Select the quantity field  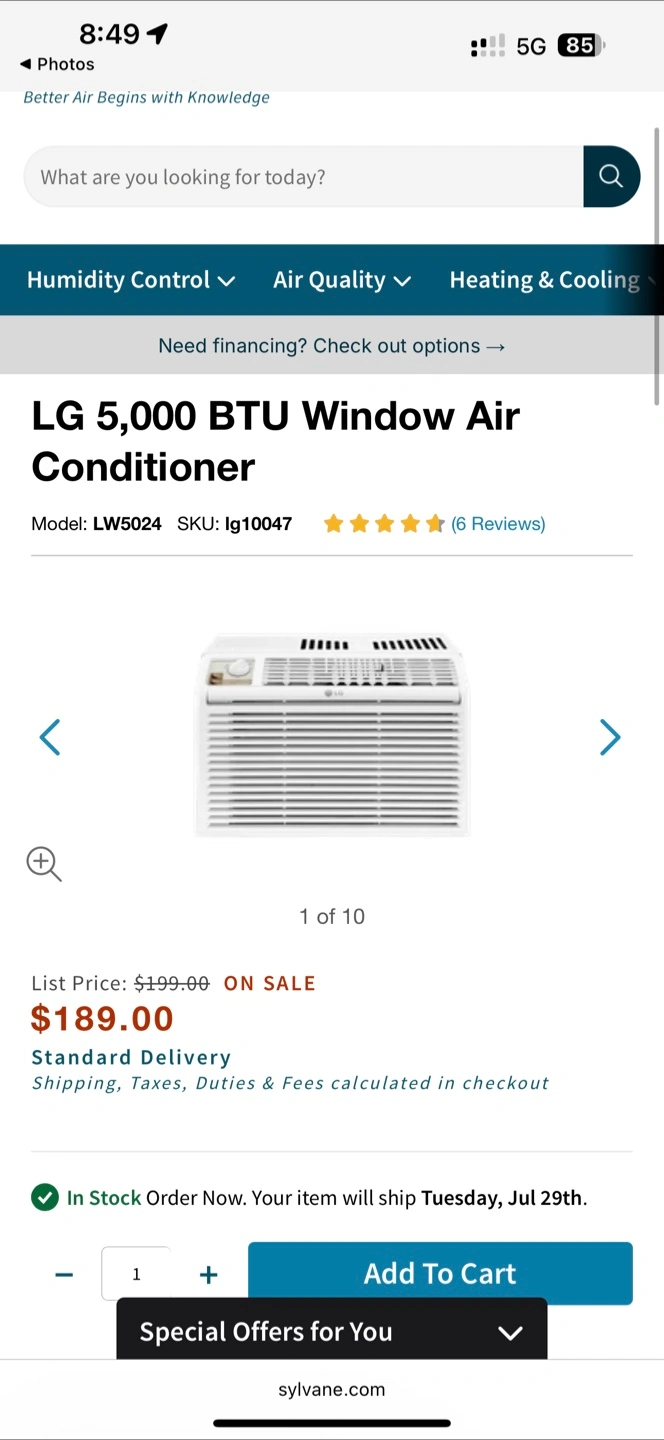(136, 1274)
